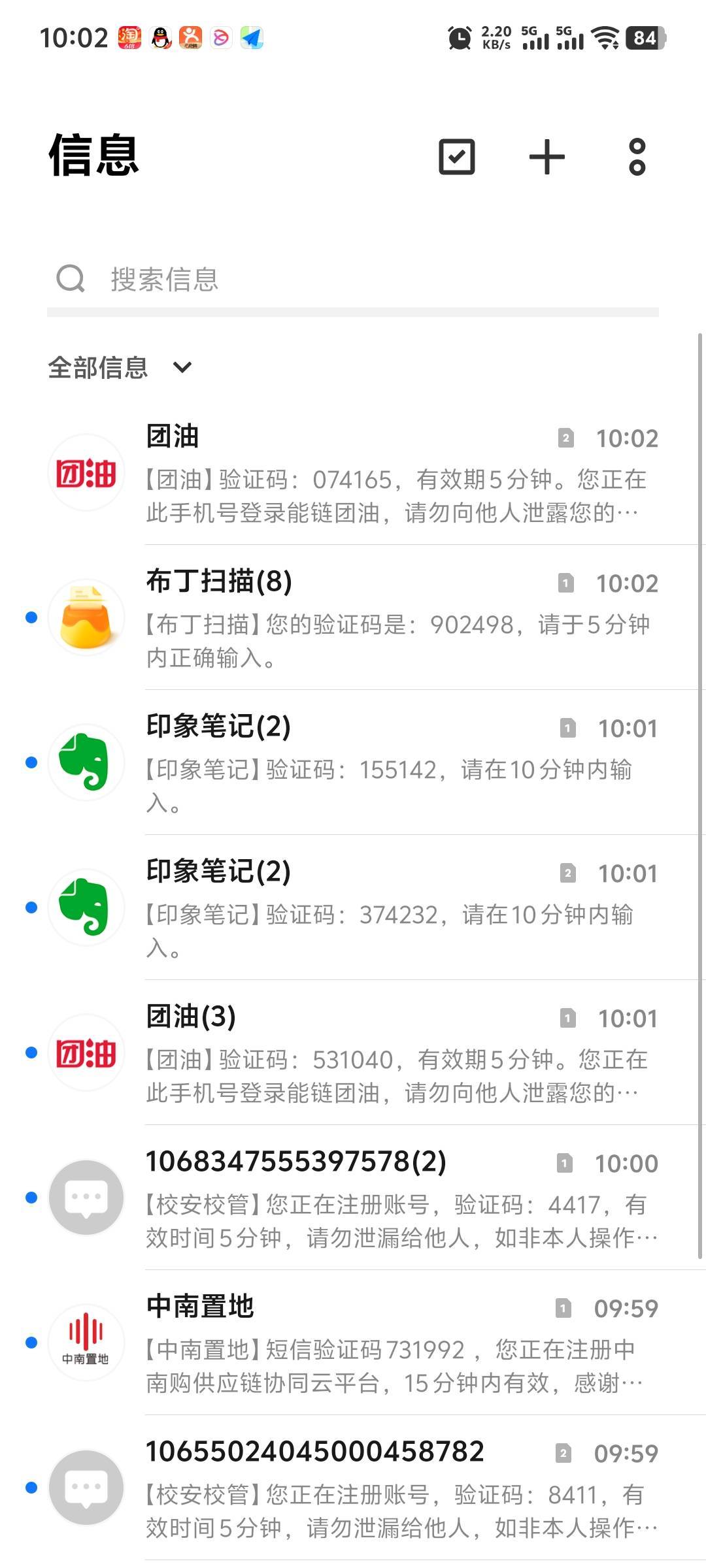Tap the 搜索信息 search field
706x1568 pixels.
click(x=353, y=279)
